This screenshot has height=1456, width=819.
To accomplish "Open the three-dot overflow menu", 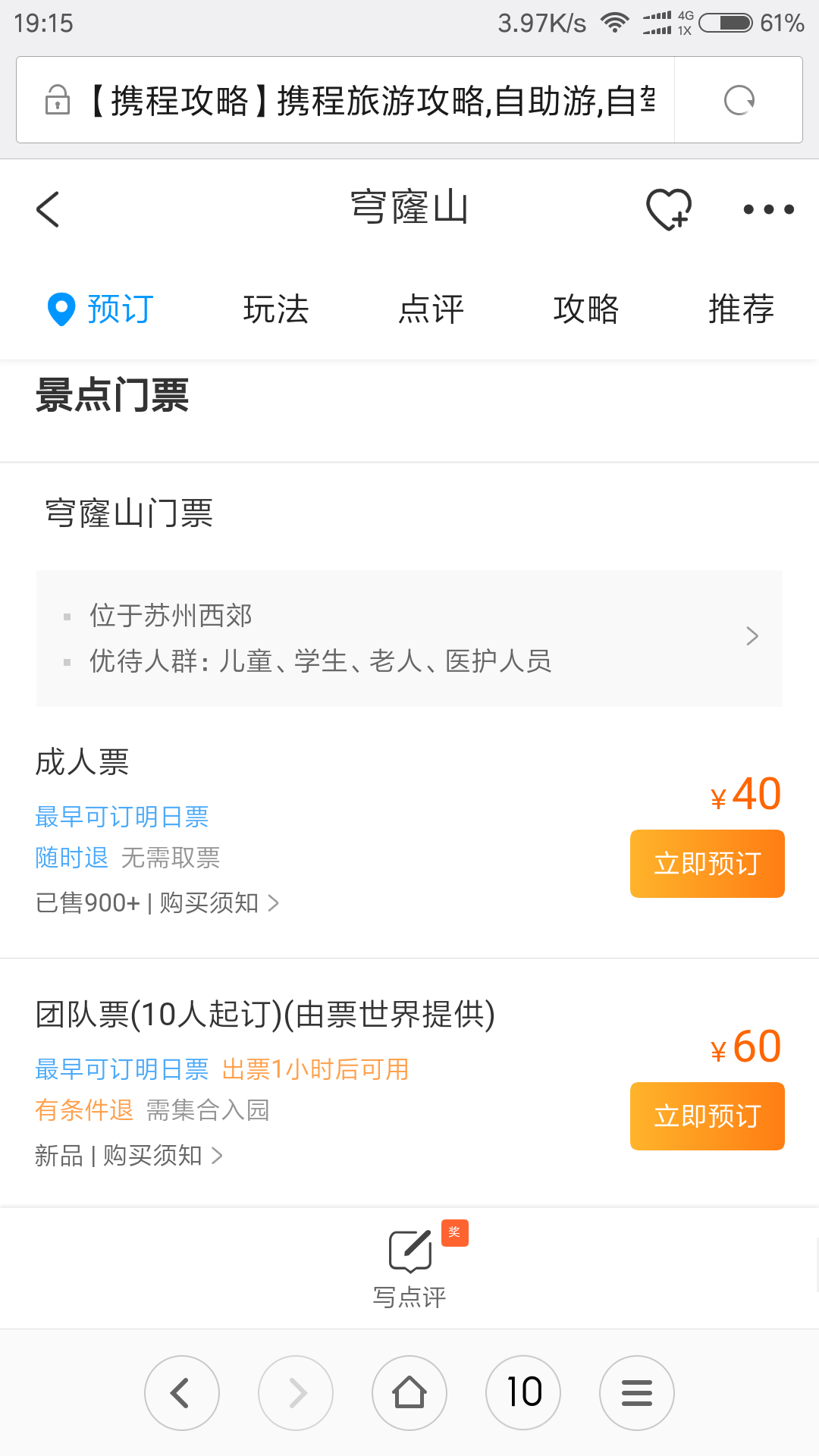I will click(x=768, y=209).
